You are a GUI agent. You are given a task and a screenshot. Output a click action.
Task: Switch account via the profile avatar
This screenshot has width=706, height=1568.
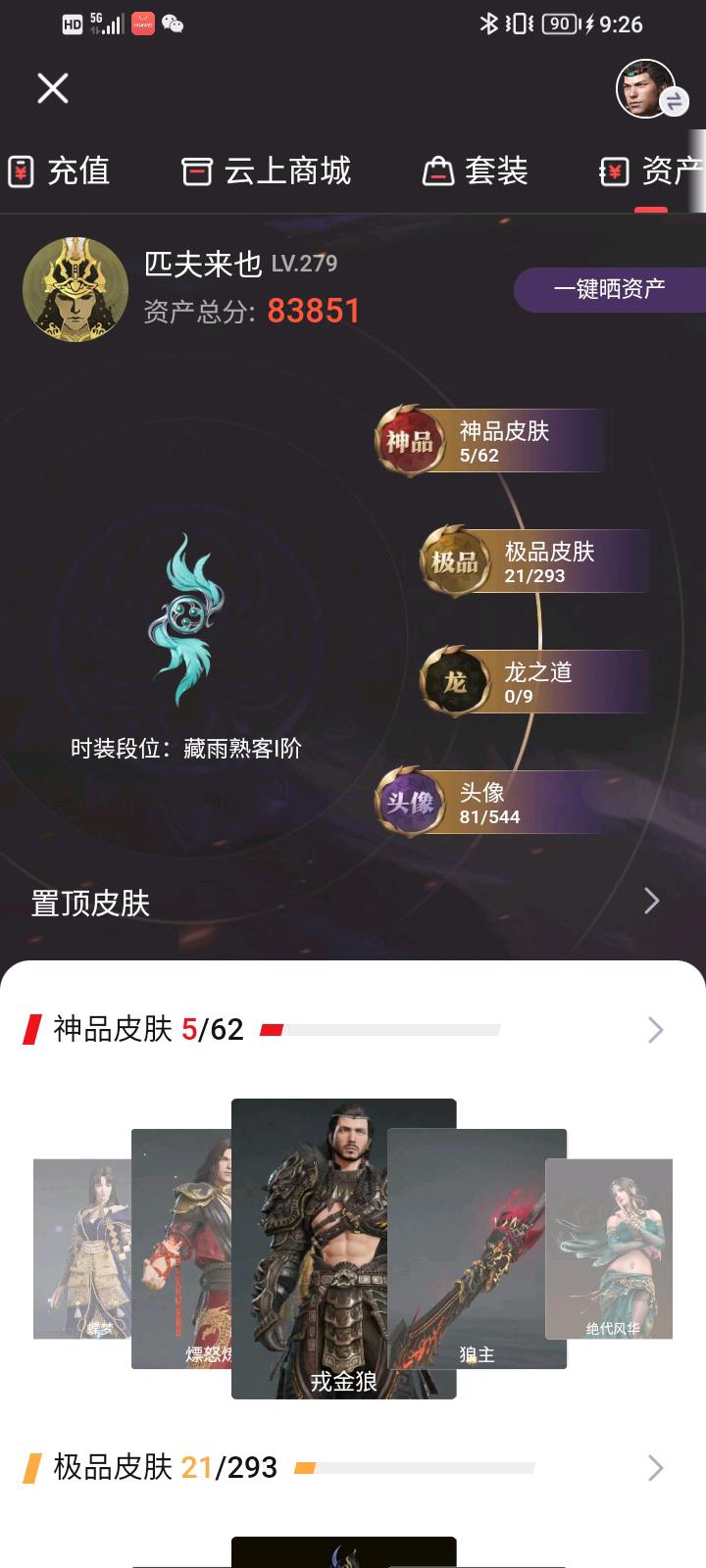(x=649, y=89)
